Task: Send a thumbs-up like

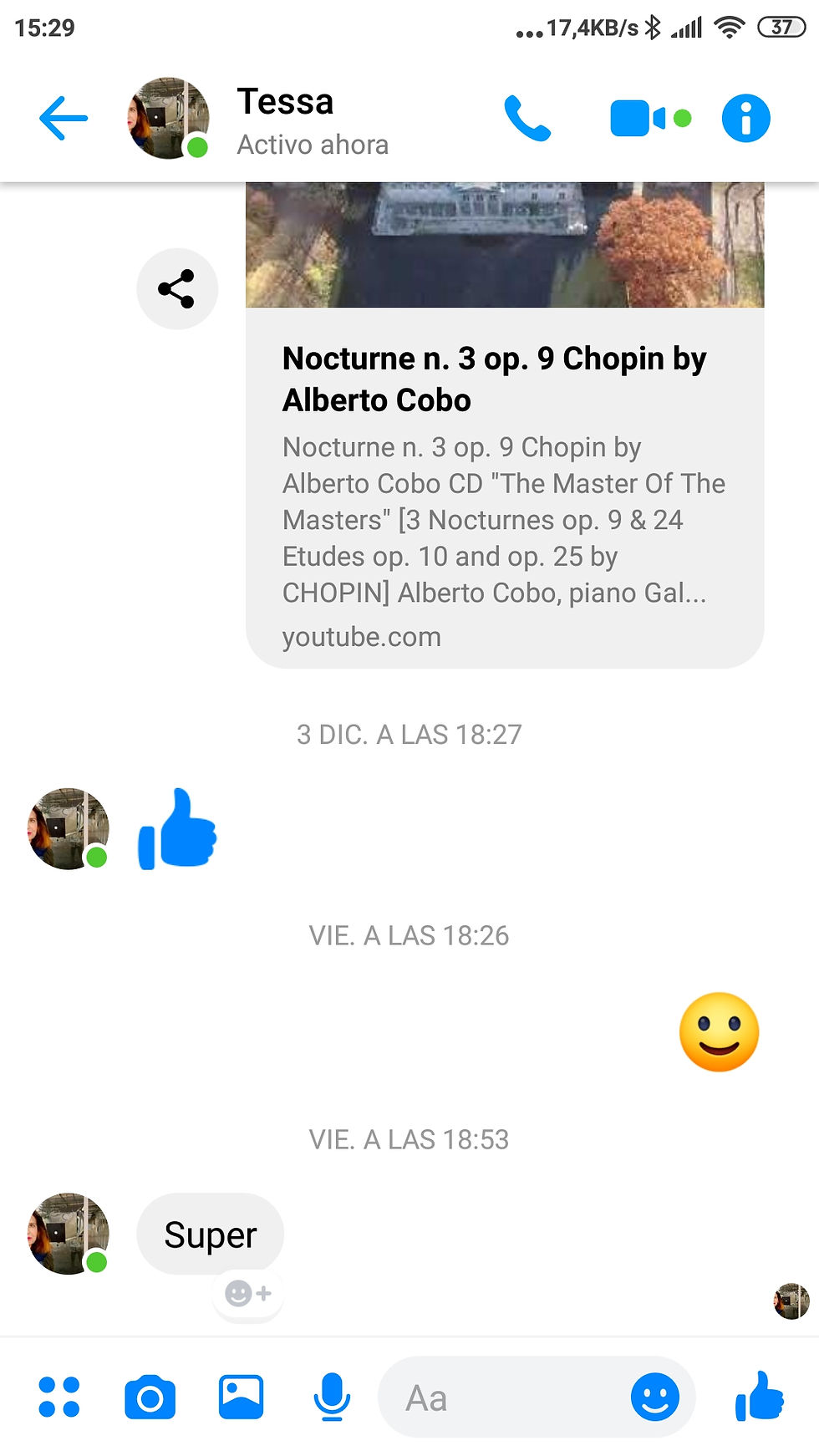Action: (x=759, y=1396)
